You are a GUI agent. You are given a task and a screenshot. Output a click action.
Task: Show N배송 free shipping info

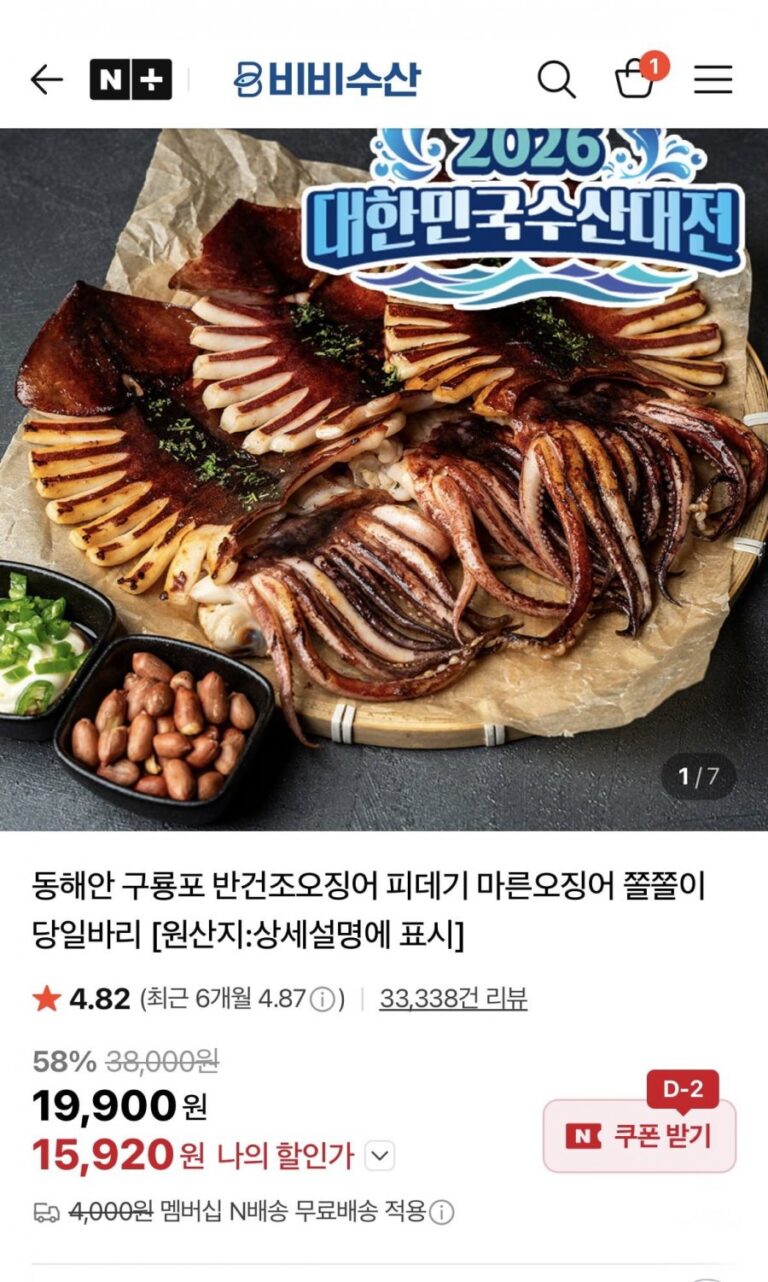point(441,1213)
